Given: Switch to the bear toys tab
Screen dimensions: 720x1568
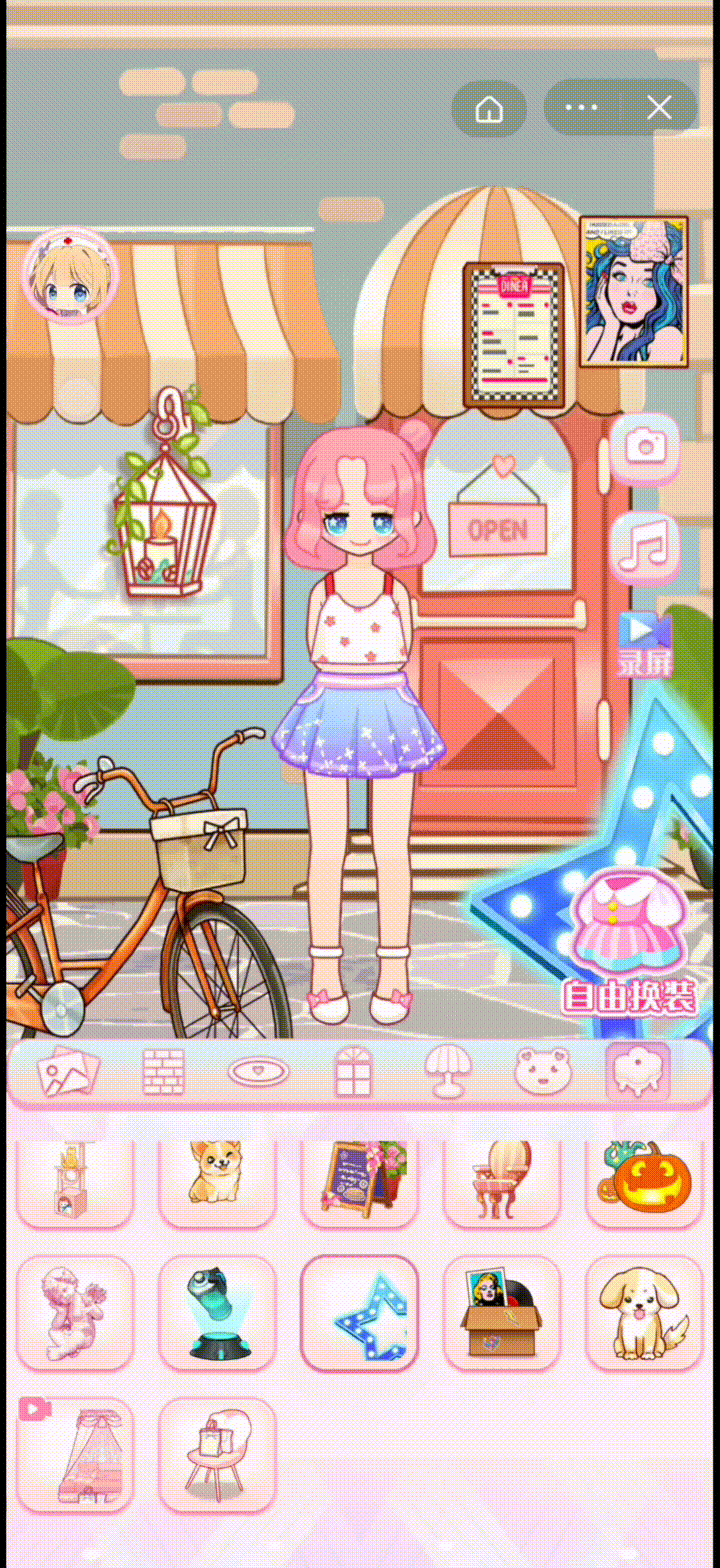Looking at the screenshot, I should [542, 1073].
